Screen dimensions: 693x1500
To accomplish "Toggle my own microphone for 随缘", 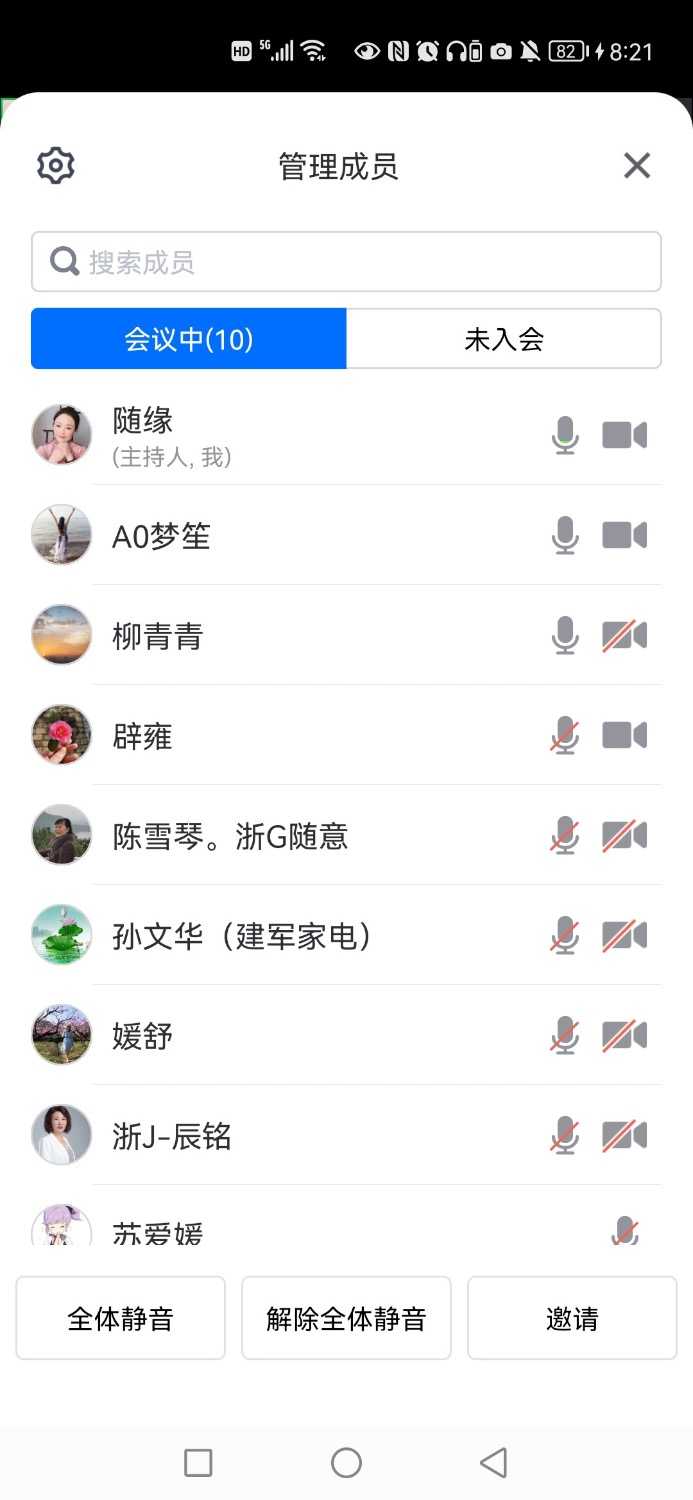I will (x=565, y=435).
